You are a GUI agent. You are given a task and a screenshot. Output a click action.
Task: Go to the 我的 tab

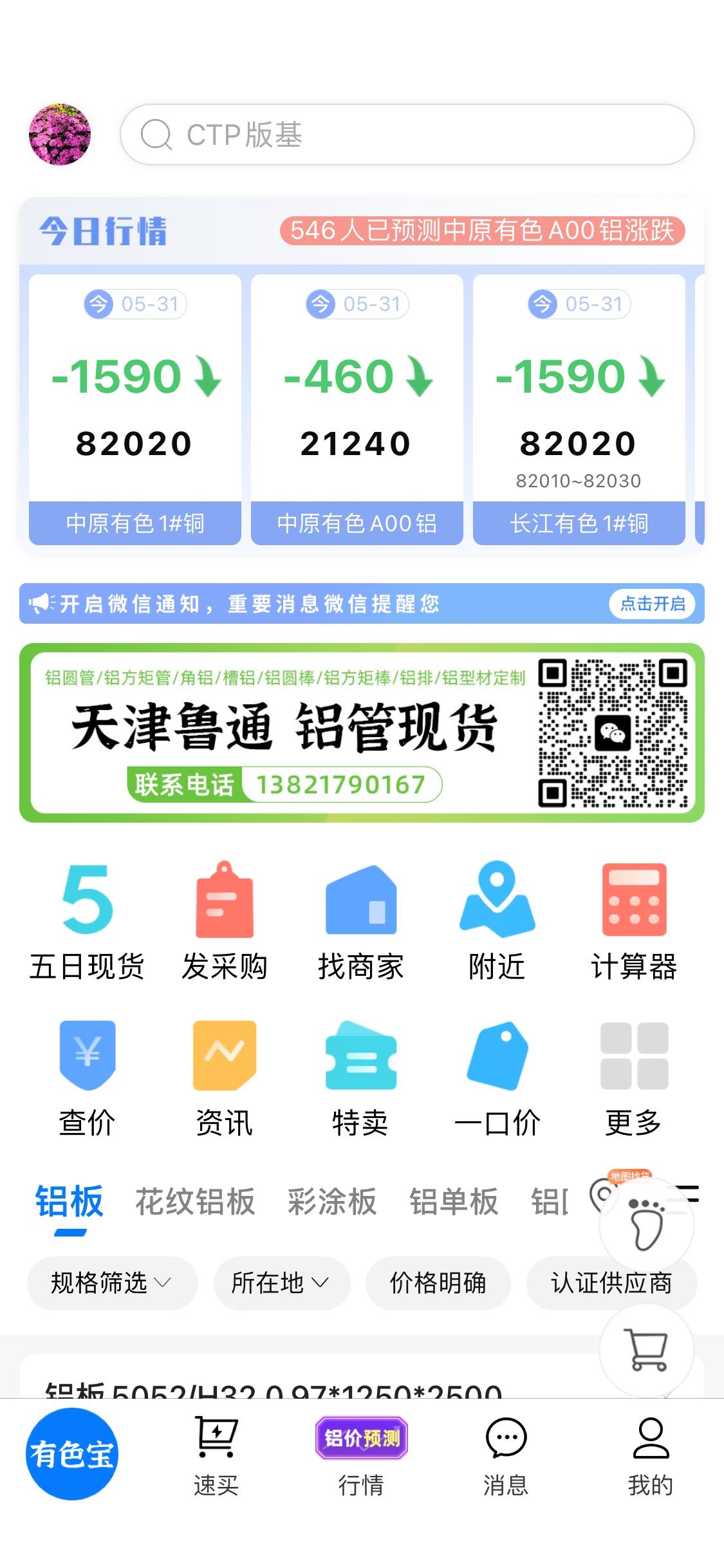pyautogui.click(x=651, y=1456)
